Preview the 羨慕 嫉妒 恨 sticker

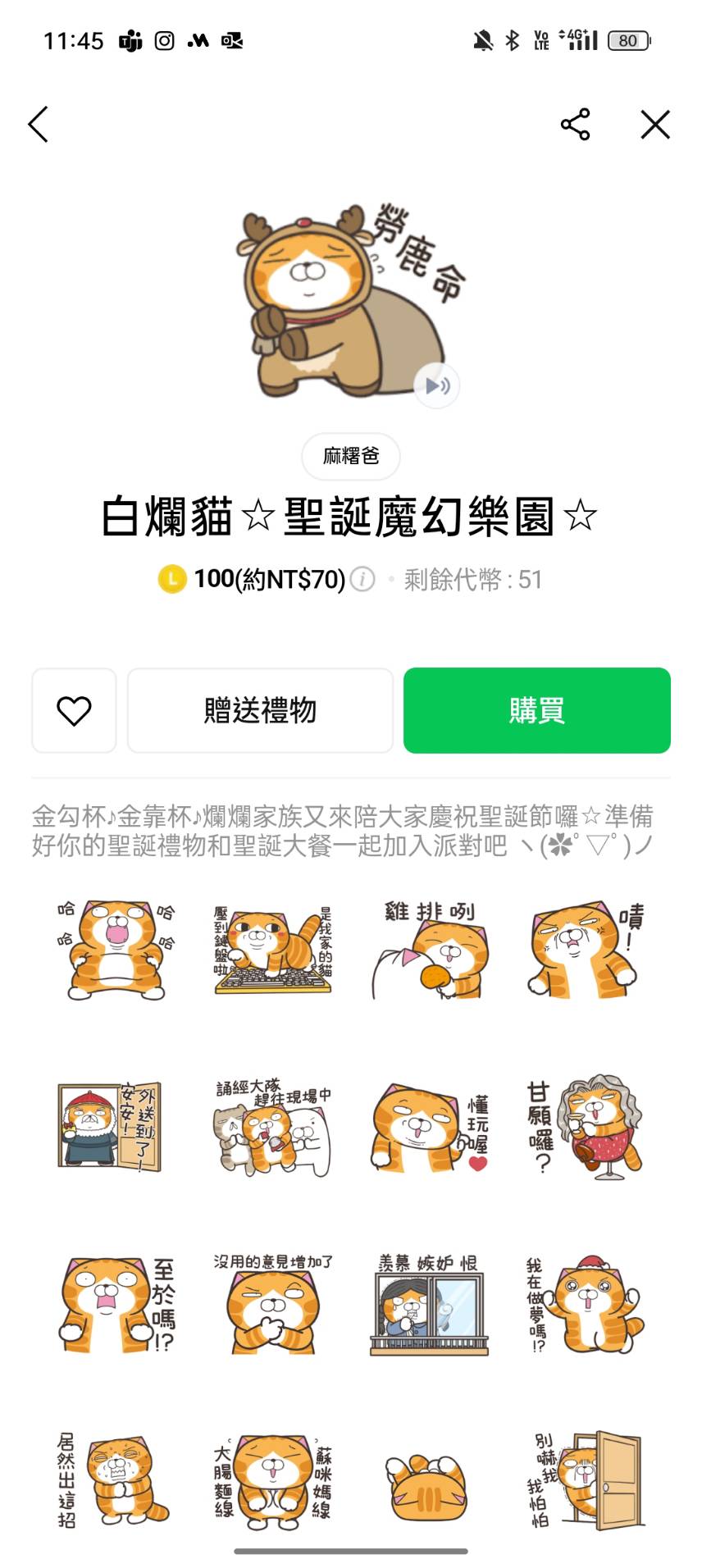(430, 1304)
